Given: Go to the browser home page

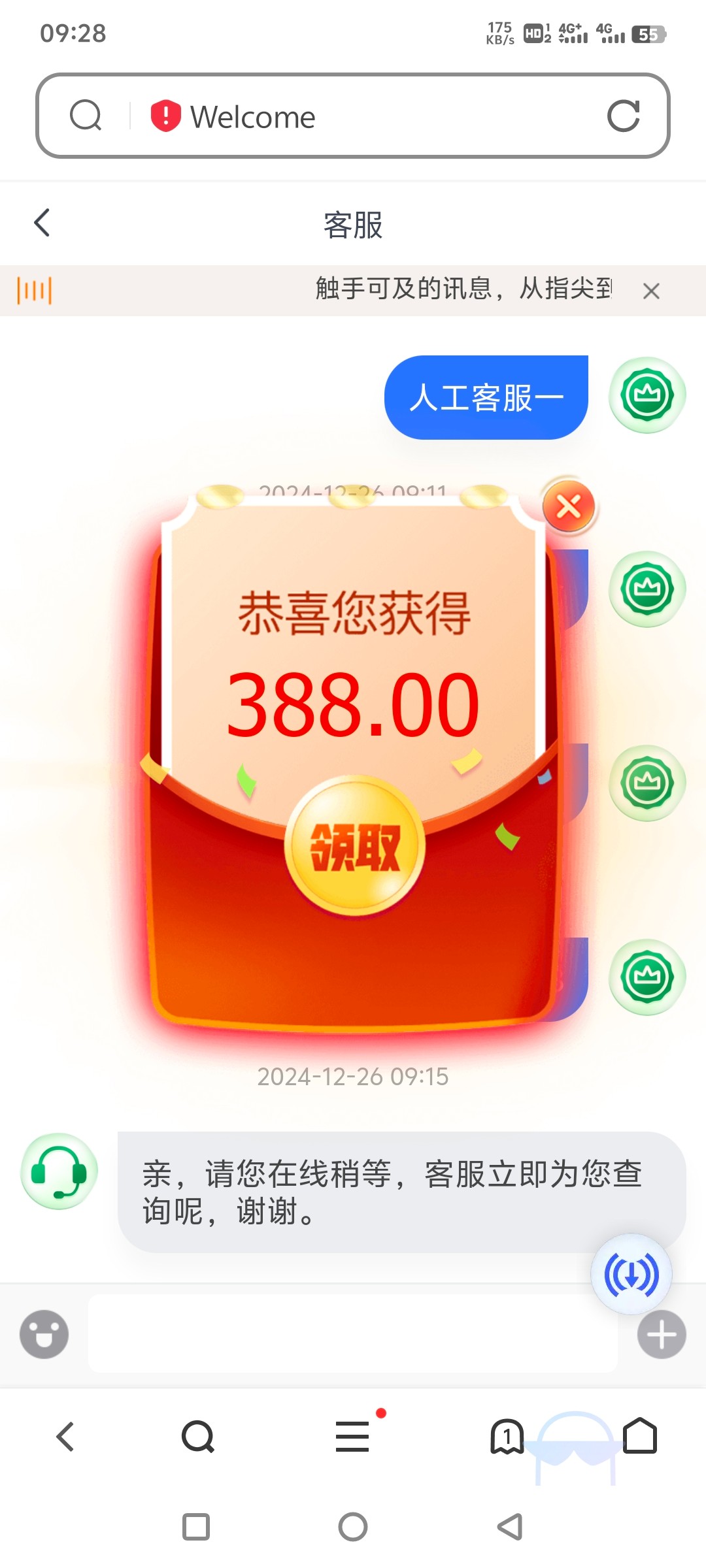Looking at the screenshot, I should coord(640,1436).
